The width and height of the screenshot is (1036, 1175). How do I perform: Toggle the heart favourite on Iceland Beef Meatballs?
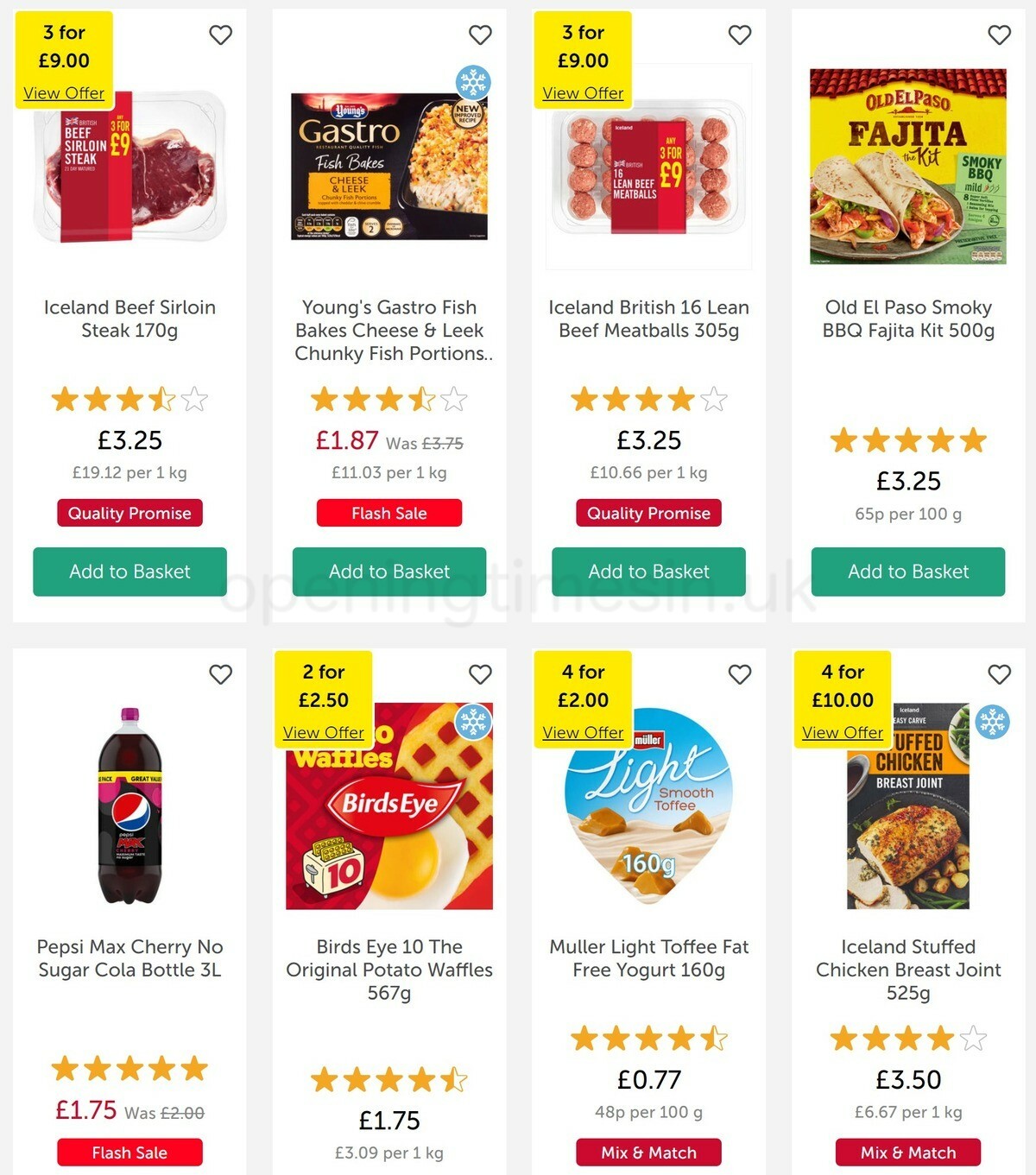[x=740, y=35]
